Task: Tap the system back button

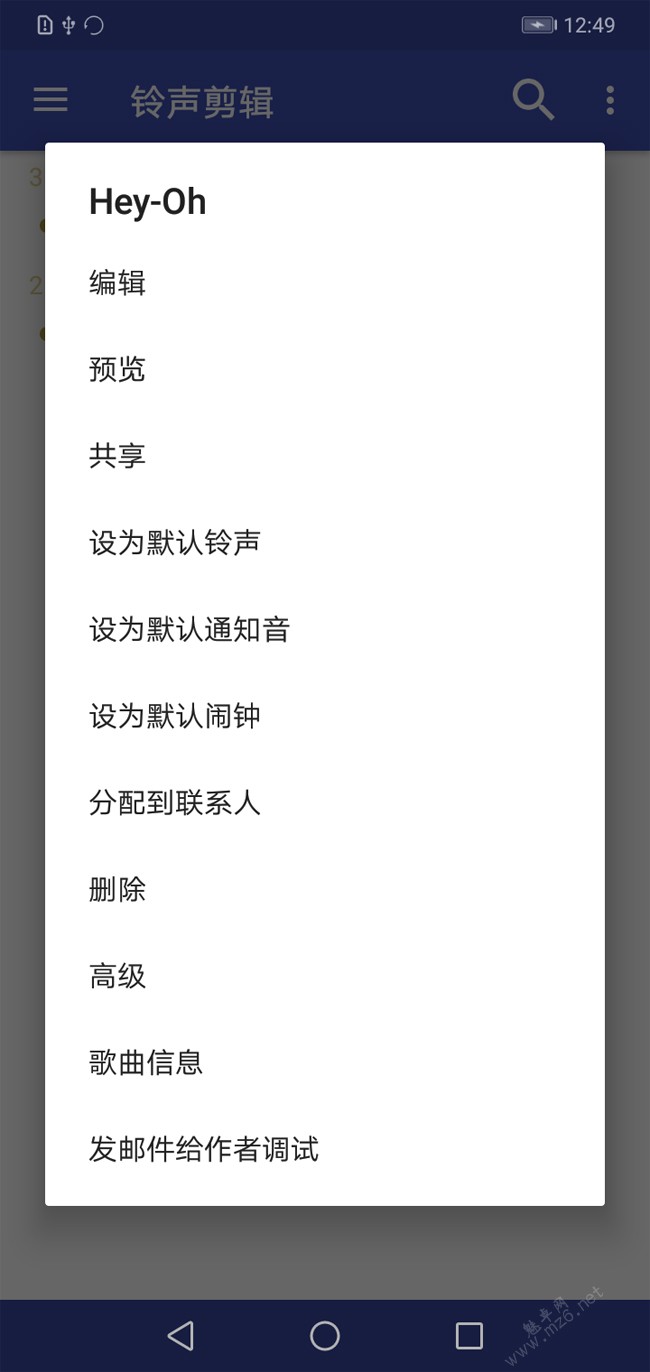Action: pos(181,1336)
